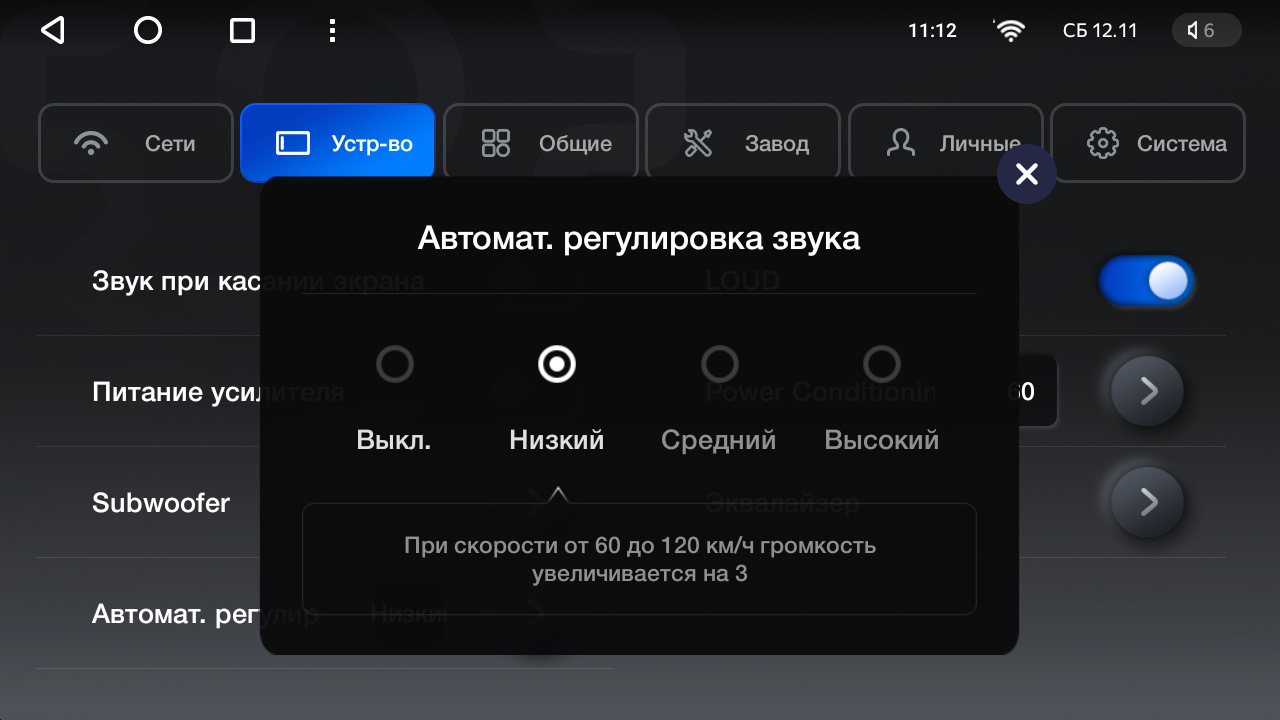1280x720 pixels.
Task: Select the Выкл. option
Action: pyautogui.click(x=394, y=365)
